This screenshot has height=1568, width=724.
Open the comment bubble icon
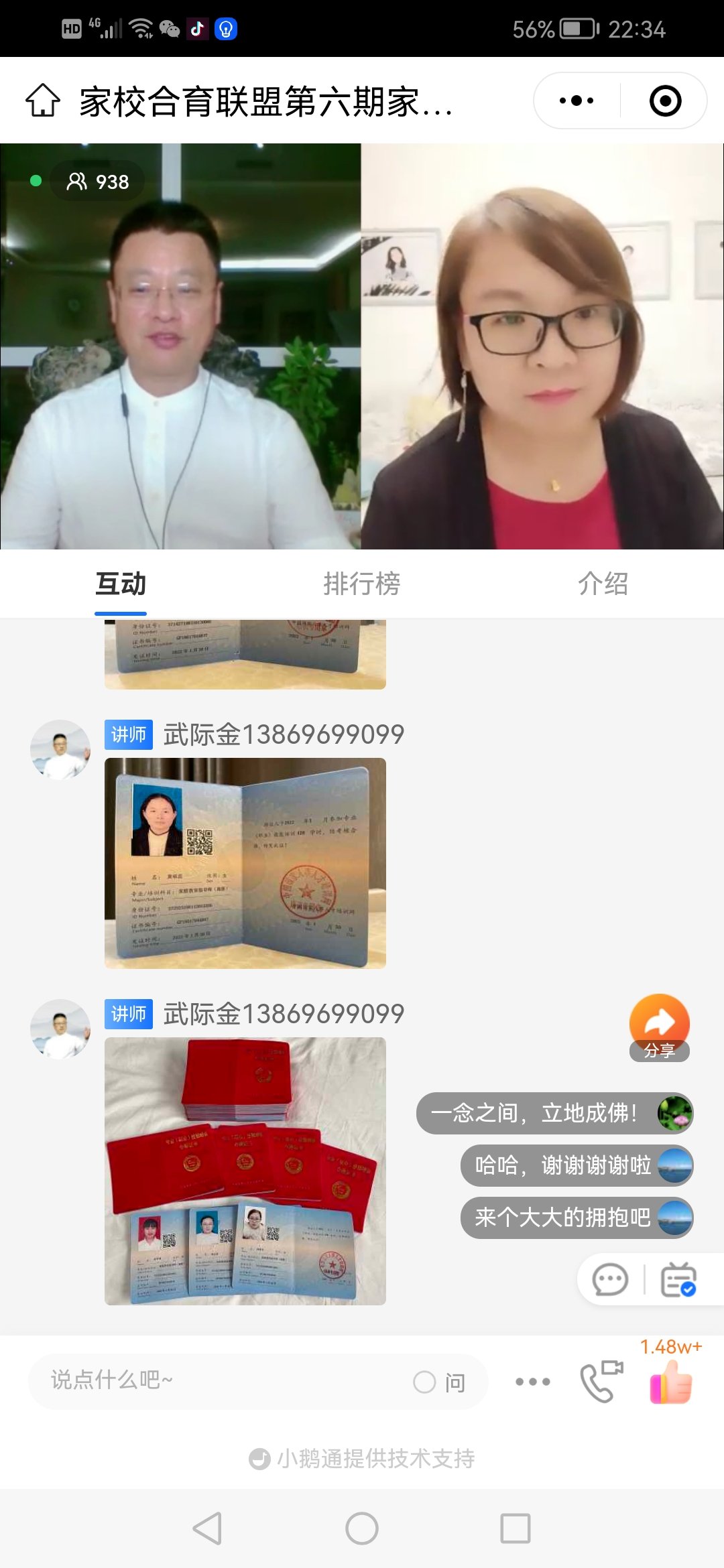[x=612, y=1281]
